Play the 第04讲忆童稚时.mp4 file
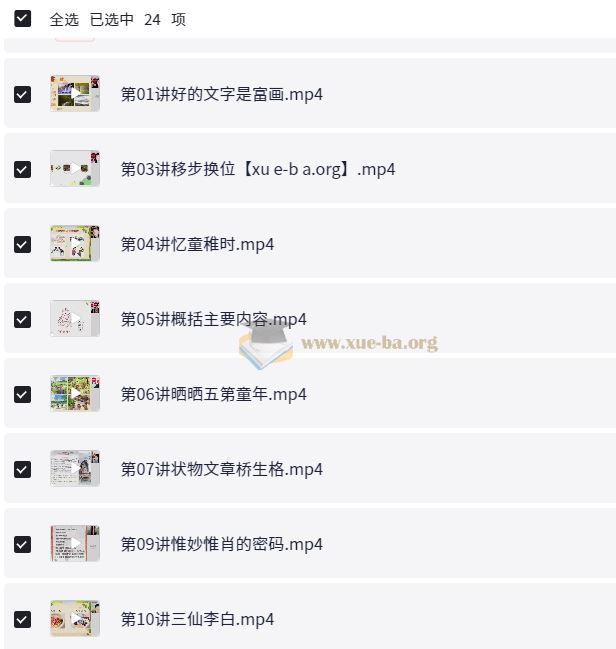616x649 pixels. pyautogui.click(x=197, y=244)
